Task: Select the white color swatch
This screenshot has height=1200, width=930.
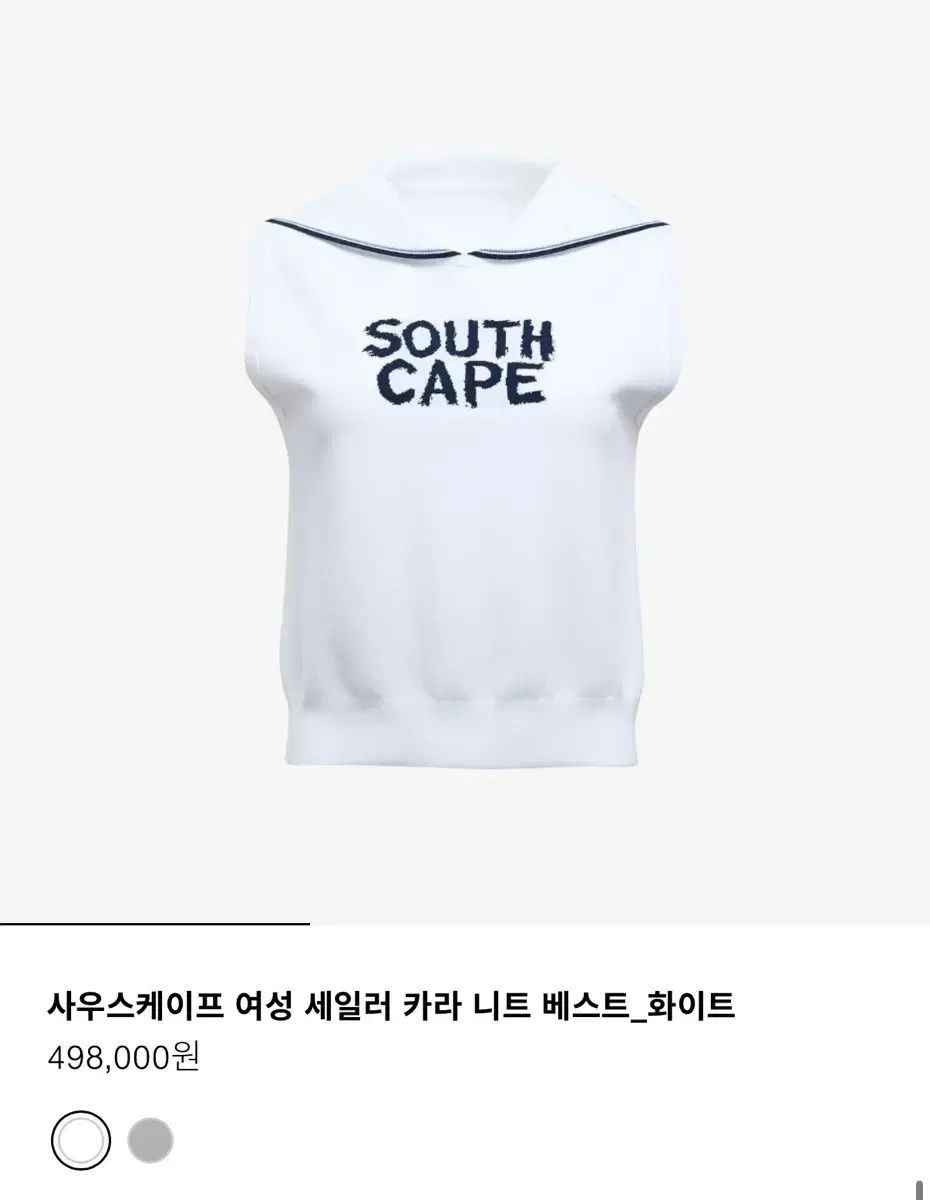Action: (x=79, y=1140)
